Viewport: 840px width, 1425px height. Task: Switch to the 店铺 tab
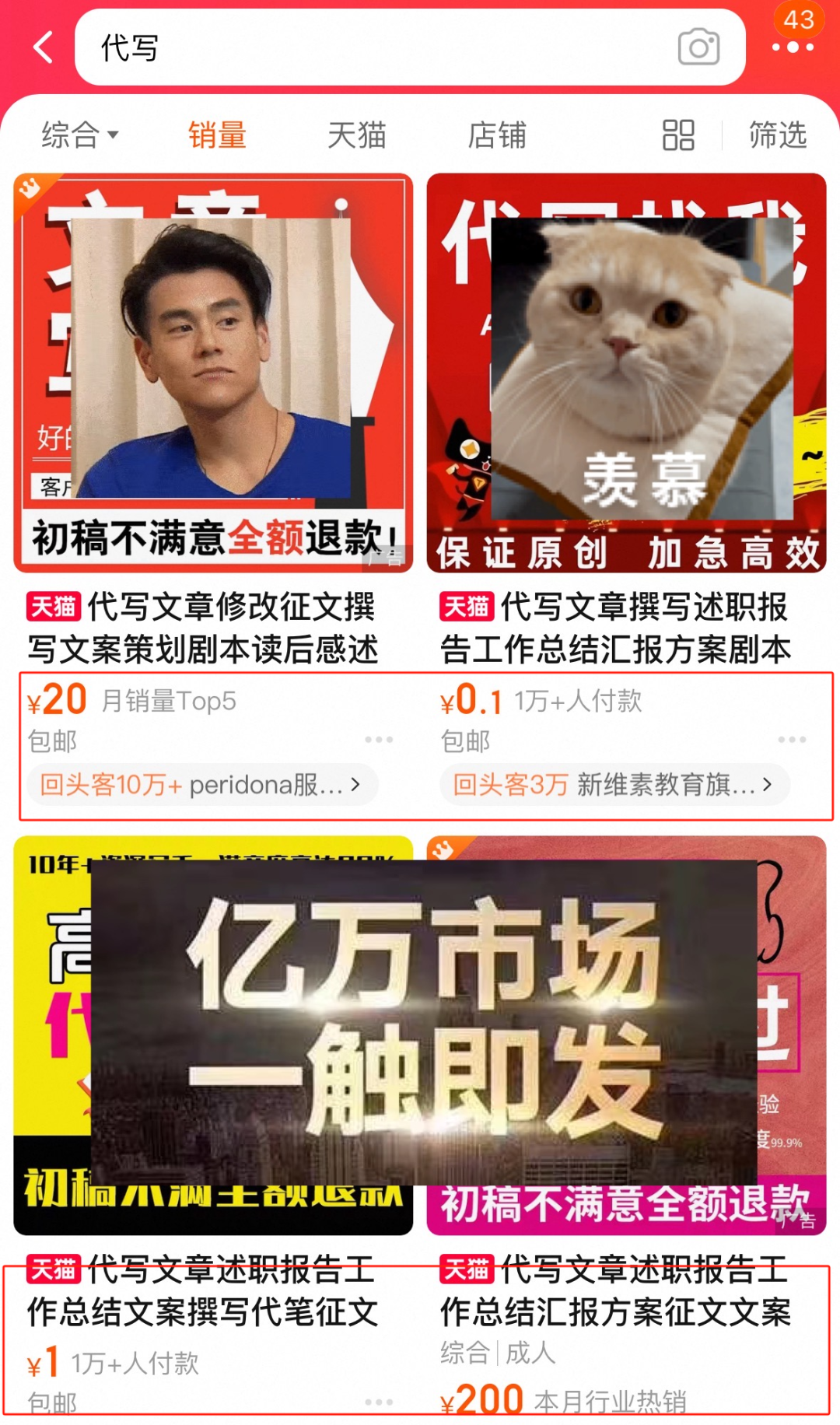click(497, 135)
